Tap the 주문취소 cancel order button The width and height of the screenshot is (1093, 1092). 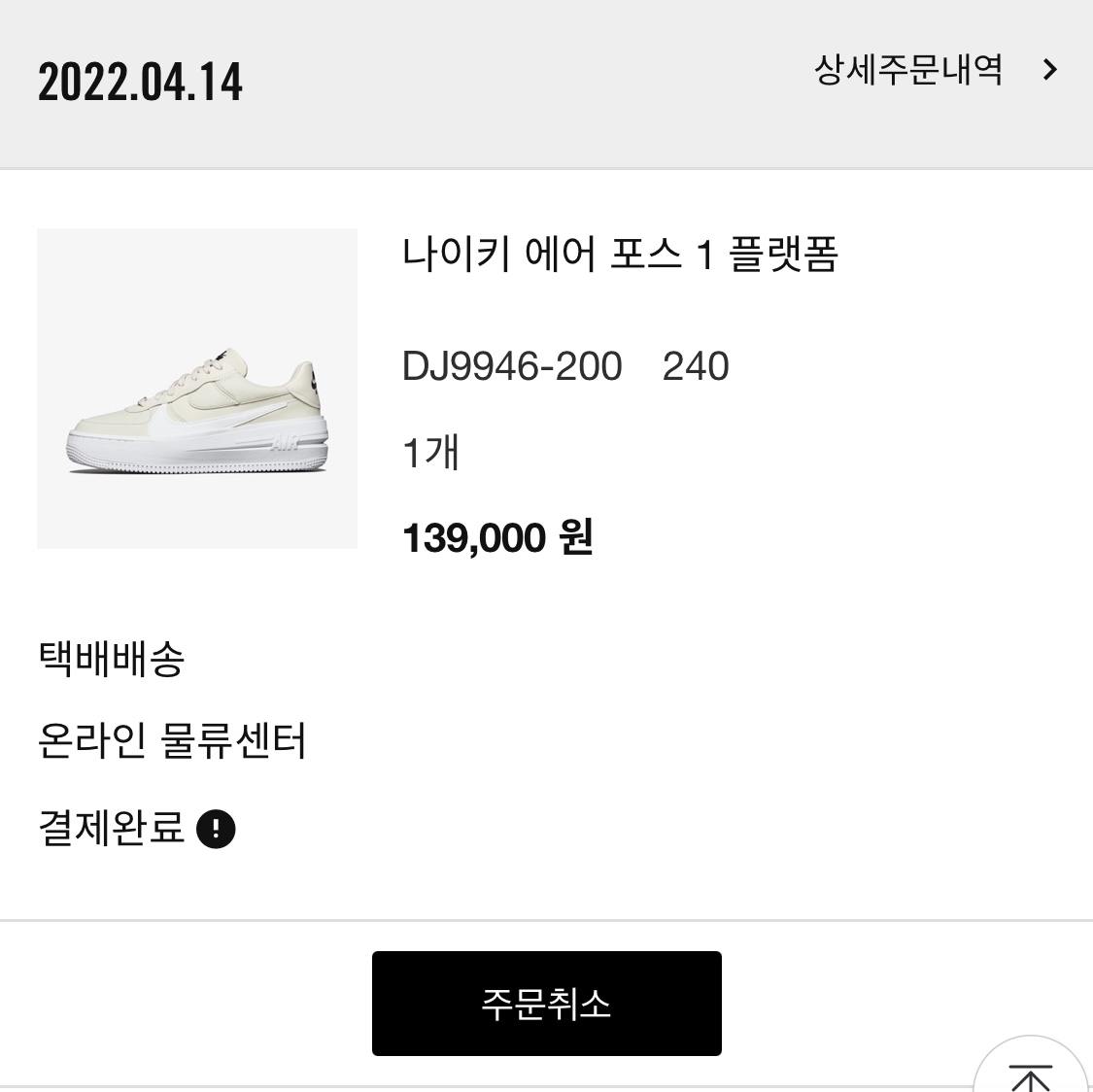click(546, 1003)
